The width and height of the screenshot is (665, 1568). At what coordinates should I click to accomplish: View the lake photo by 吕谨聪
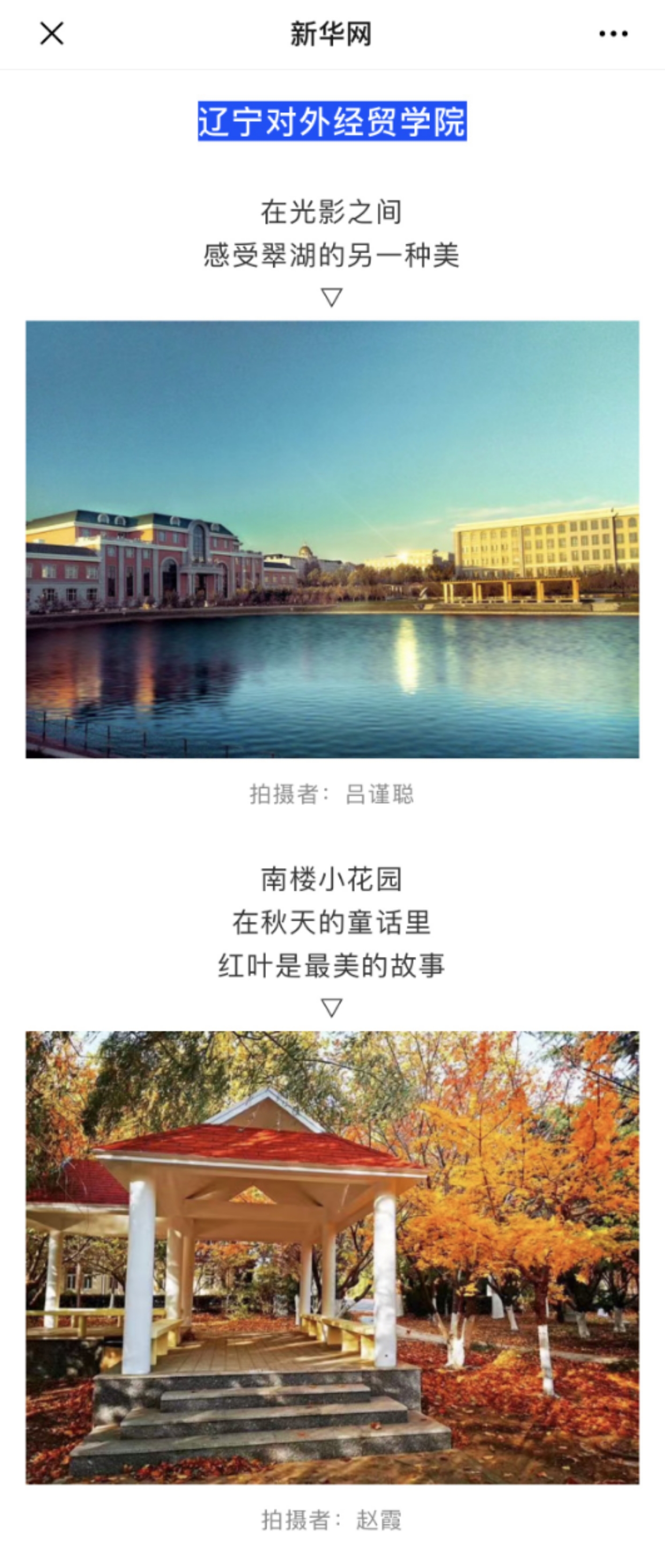point(332,539)
